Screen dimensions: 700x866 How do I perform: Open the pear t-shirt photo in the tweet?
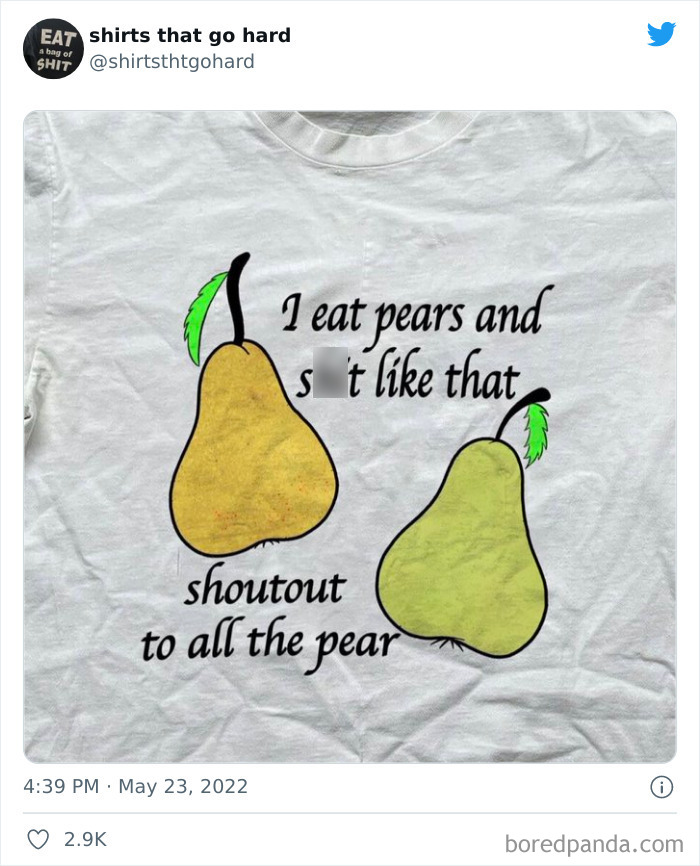(350, 436)
